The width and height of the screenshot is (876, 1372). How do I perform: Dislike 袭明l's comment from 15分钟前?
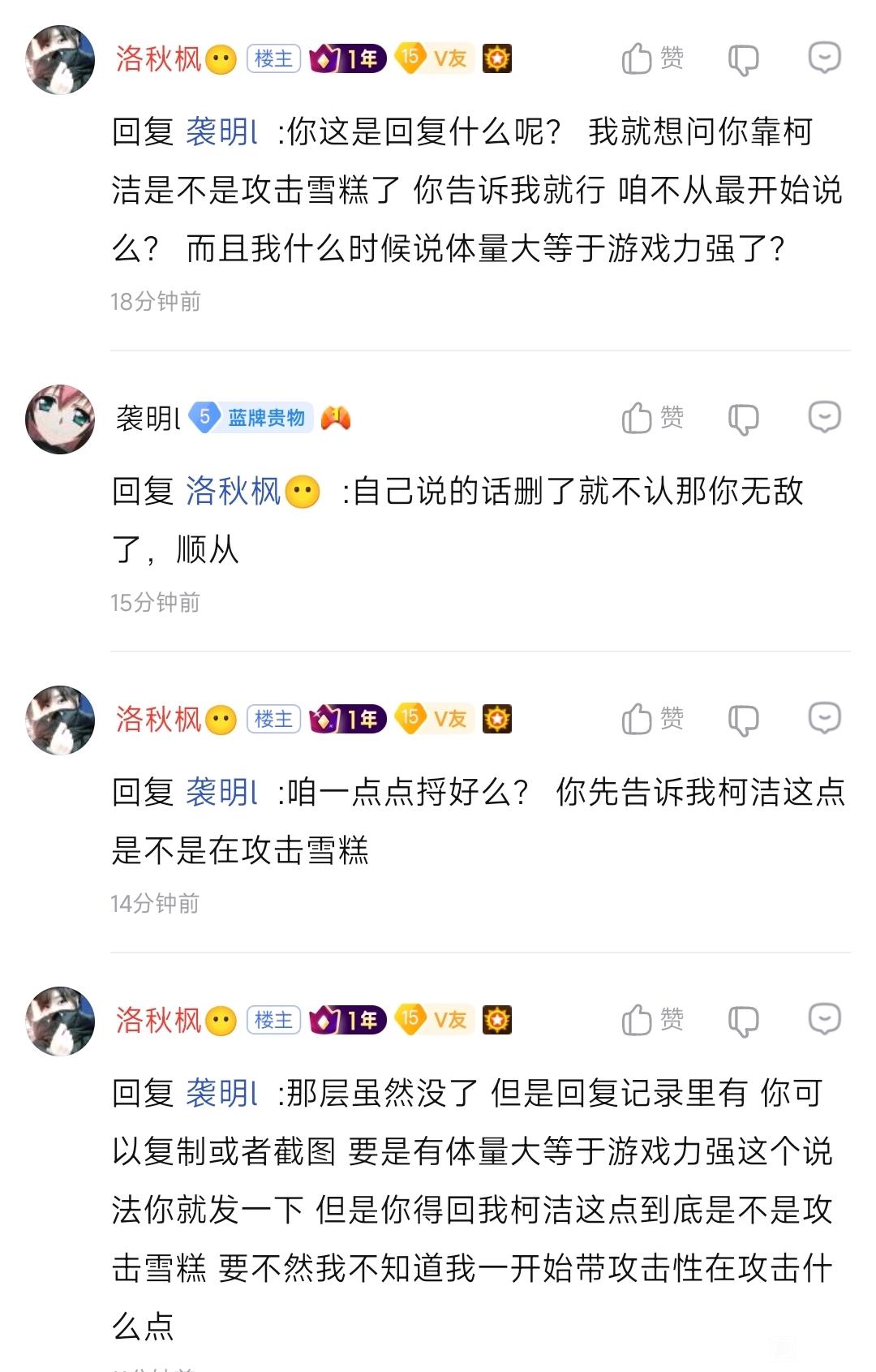coord(743,419)
